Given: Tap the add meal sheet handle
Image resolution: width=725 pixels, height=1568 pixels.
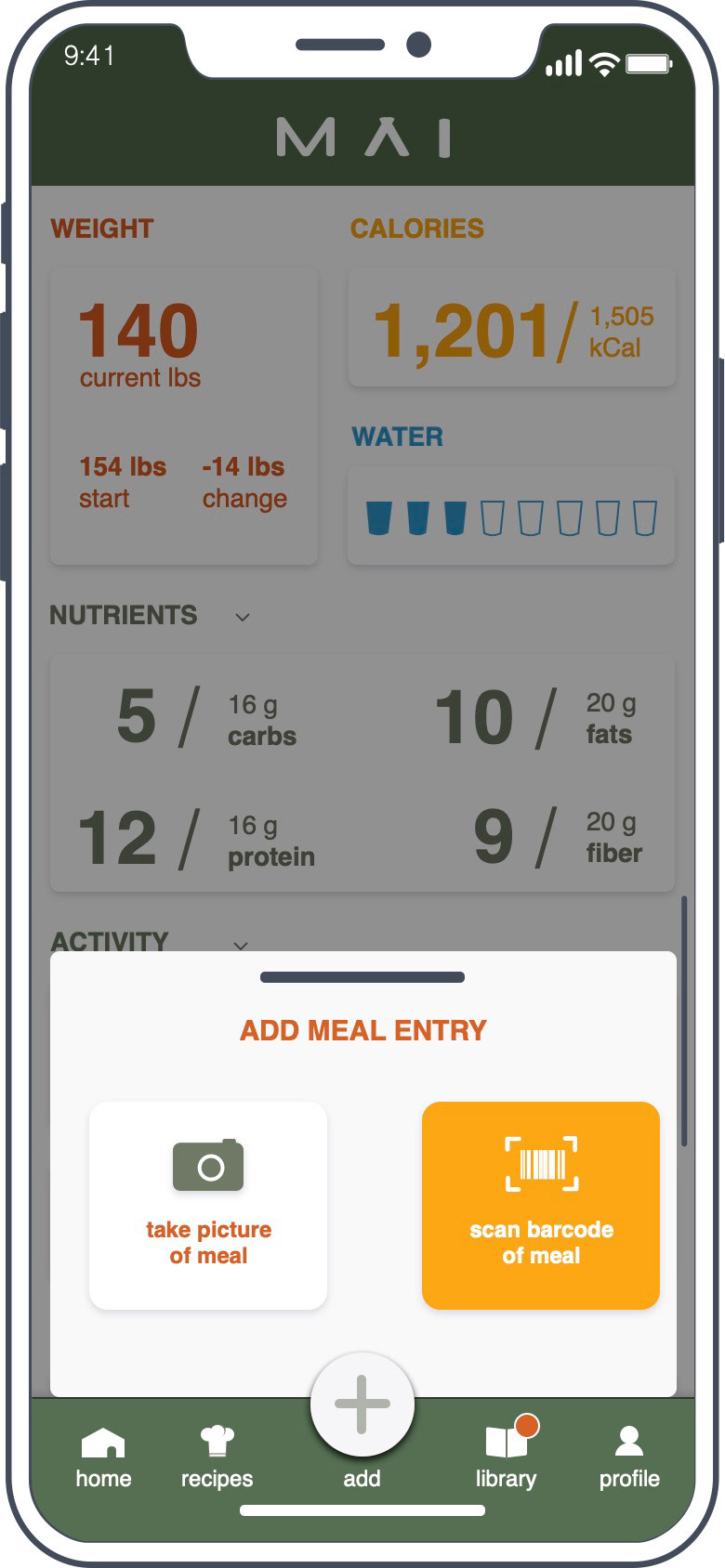Looking at the screenshot, I should (x=362, y=977).
